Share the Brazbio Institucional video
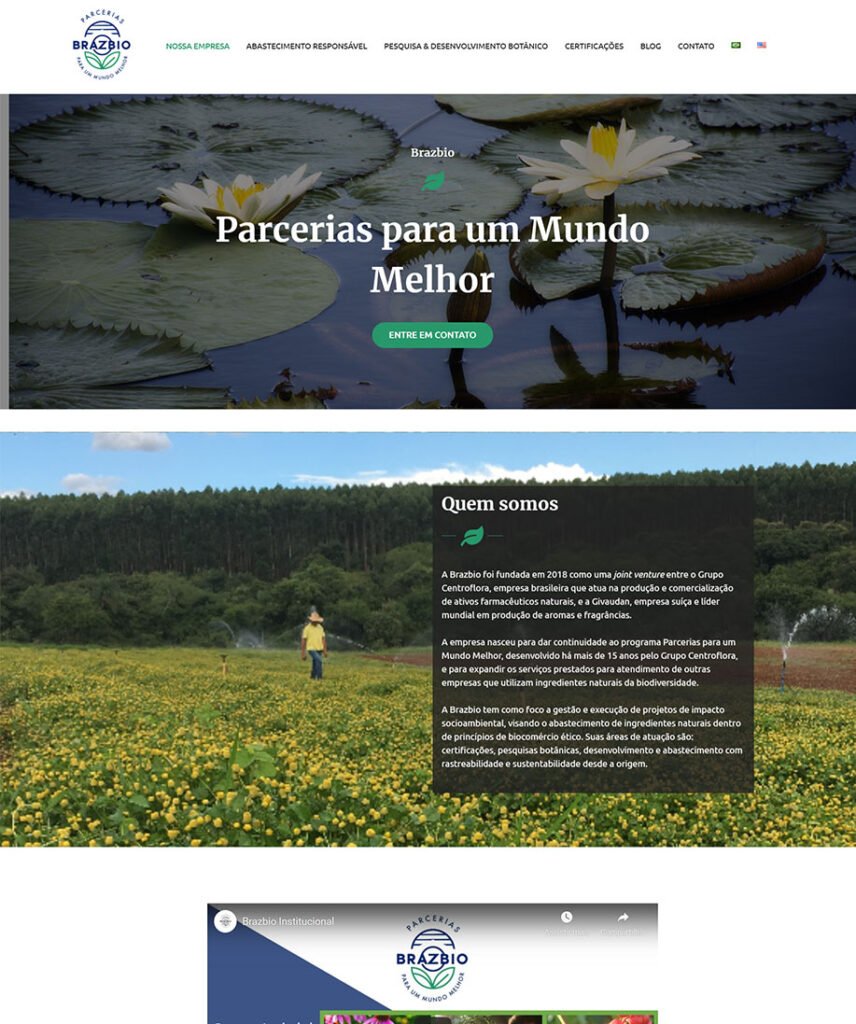 623,922
